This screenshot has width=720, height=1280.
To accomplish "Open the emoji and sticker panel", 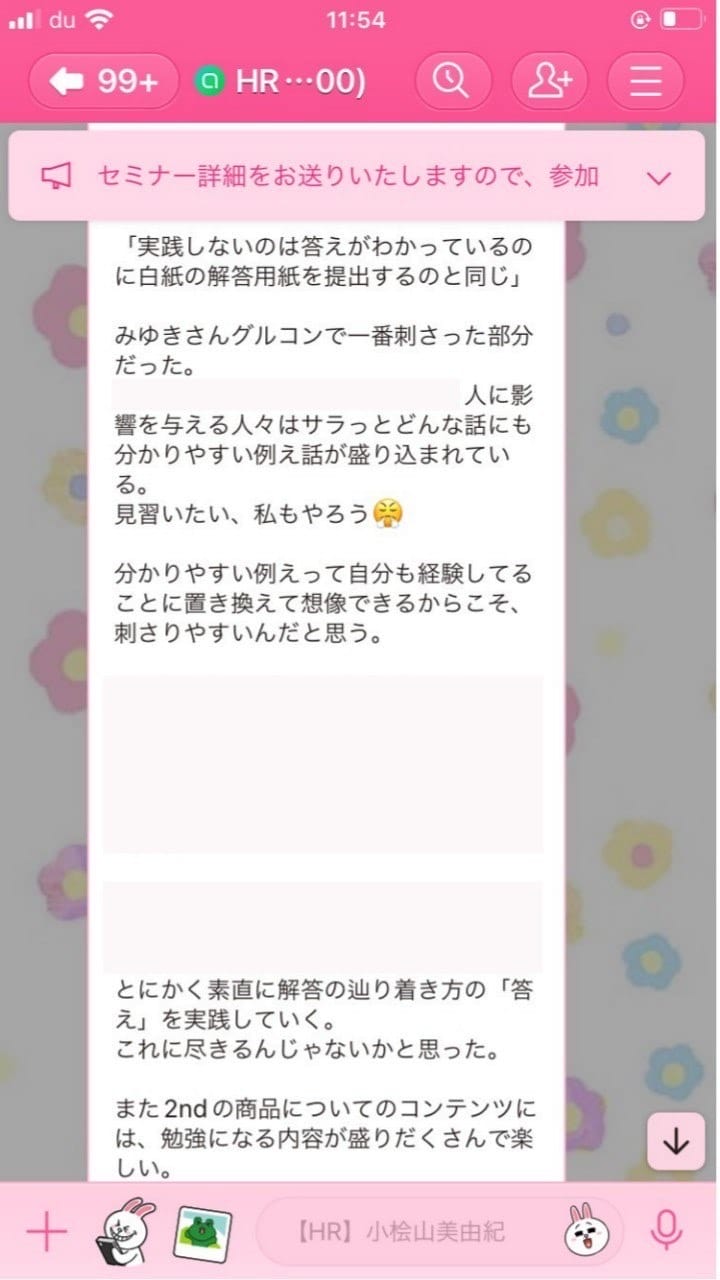I will 587,1233.
